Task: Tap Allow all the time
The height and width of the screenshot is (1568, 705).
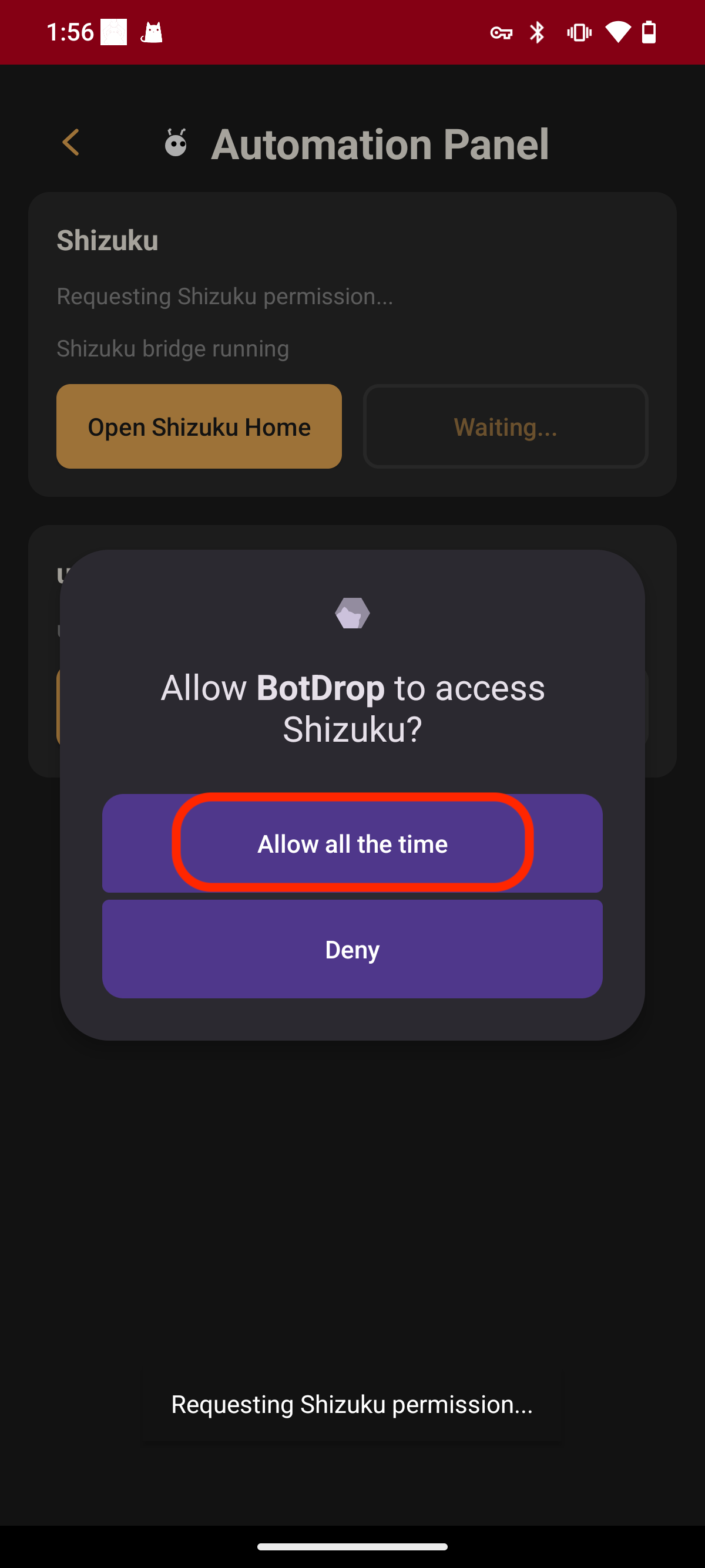Action: coord(352,844)
